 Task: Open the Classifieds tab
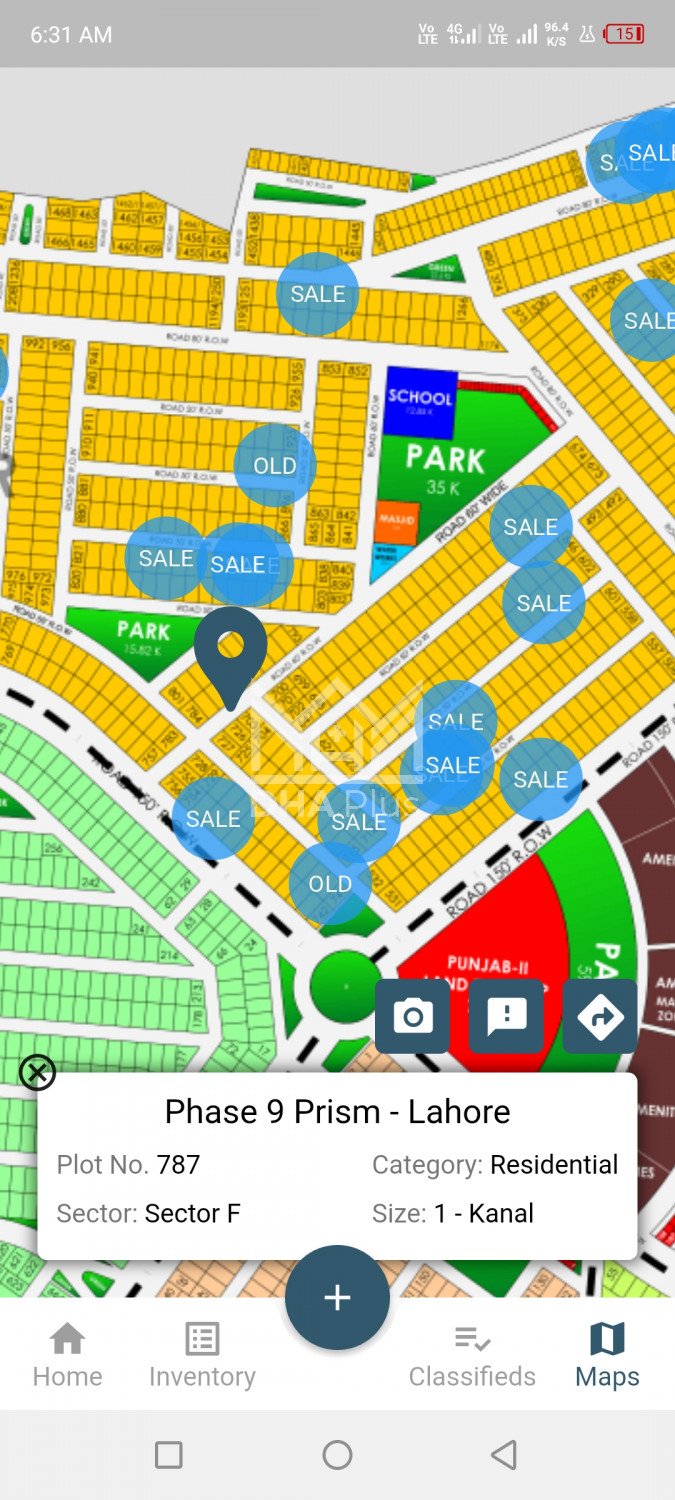(472, 1355)
